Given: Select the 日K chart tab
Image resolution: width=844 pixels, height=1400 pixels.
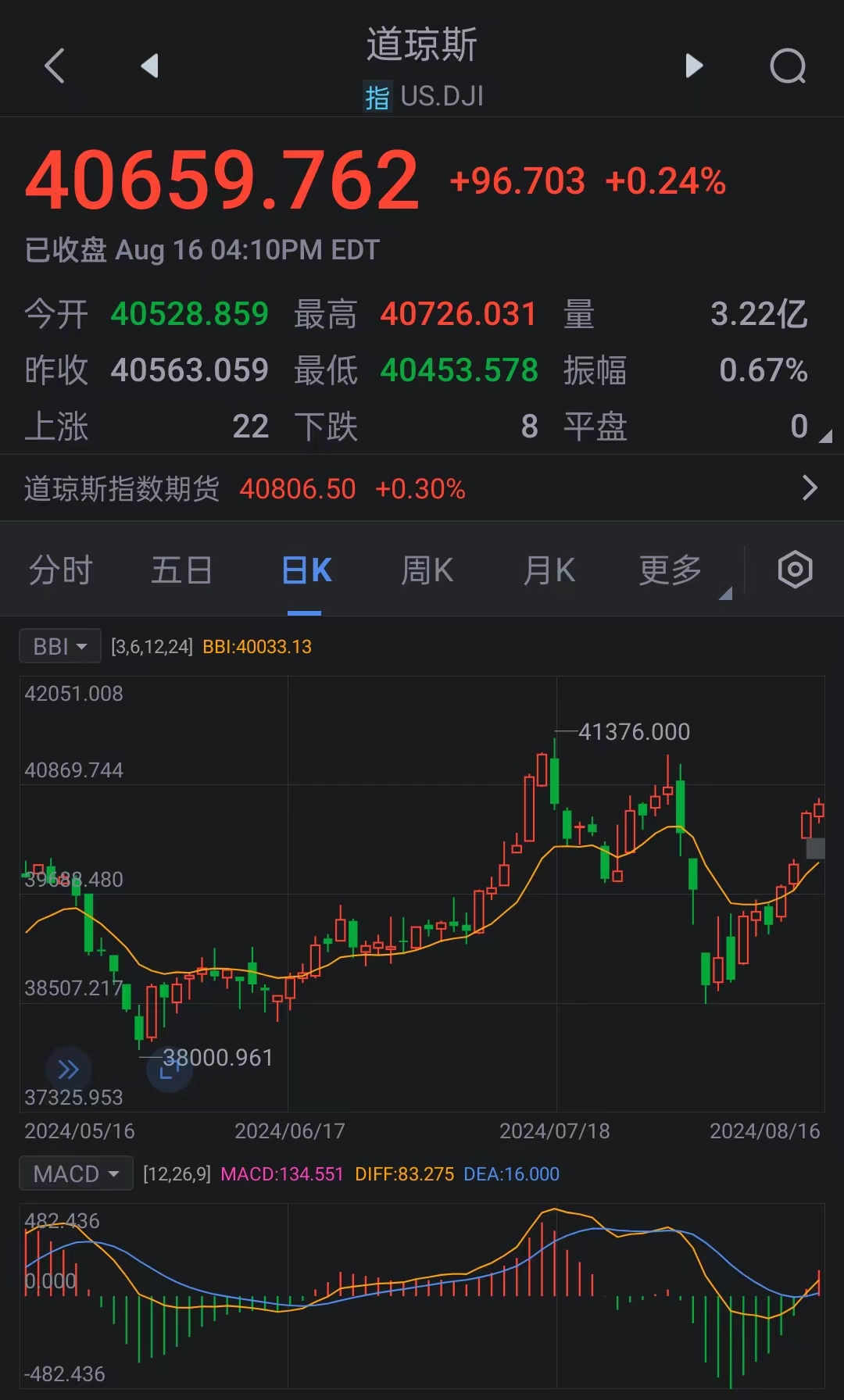Looking at the screenshot, I should pyautogui.click(x=306, y=570).
